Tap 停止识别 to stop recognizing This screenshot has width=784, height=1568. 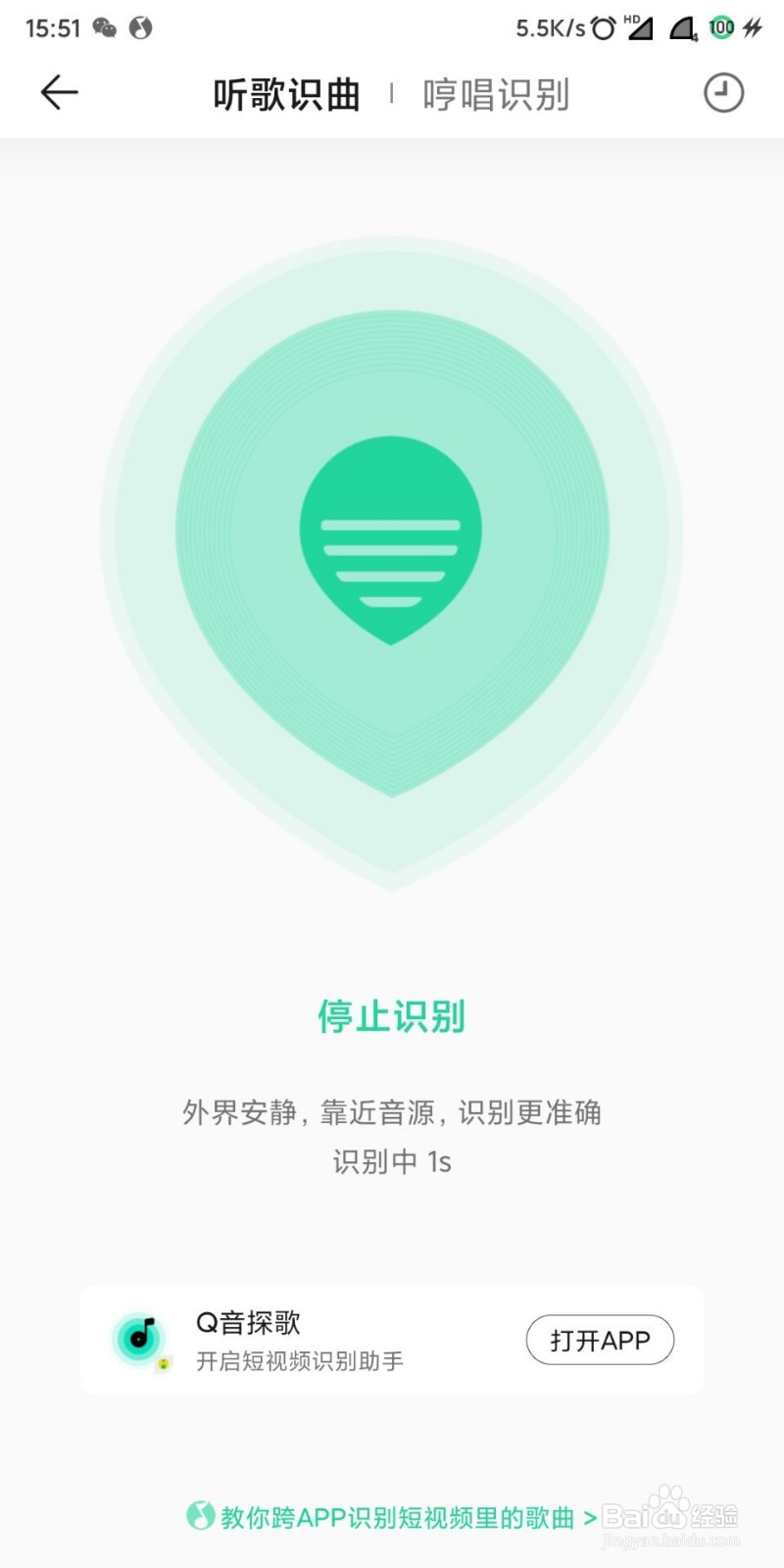point(392,1016)
